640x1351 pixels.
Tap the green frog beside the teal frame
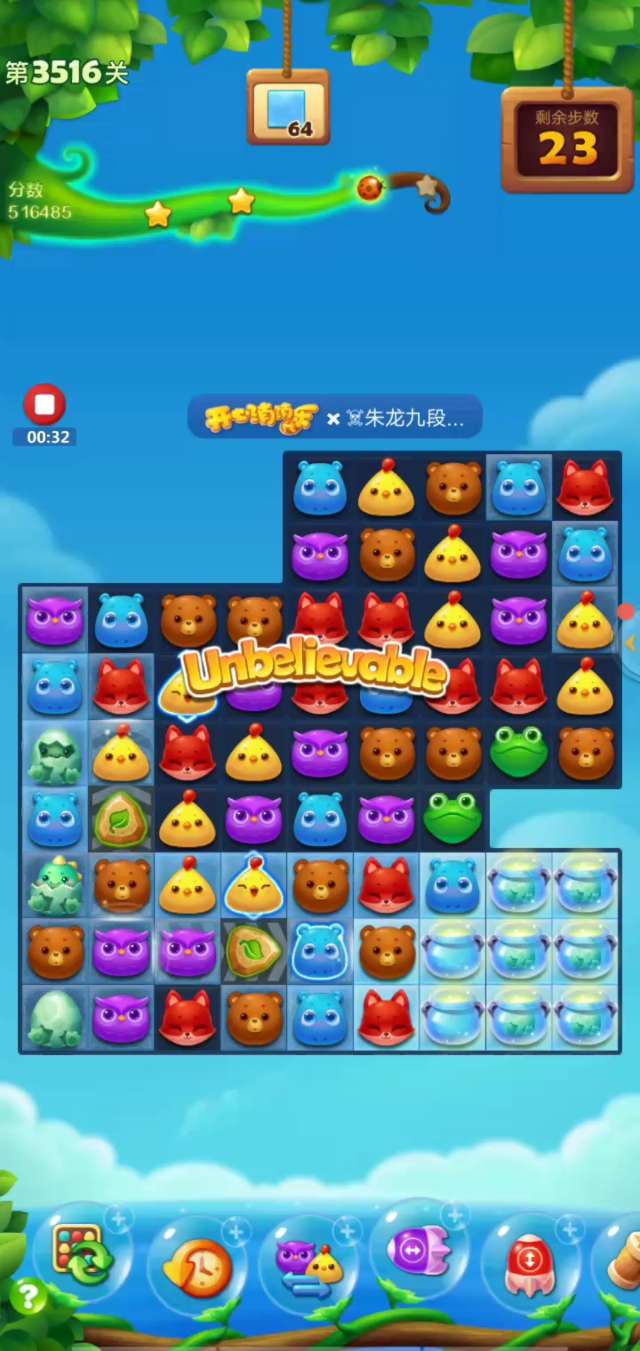pos(452,817)
